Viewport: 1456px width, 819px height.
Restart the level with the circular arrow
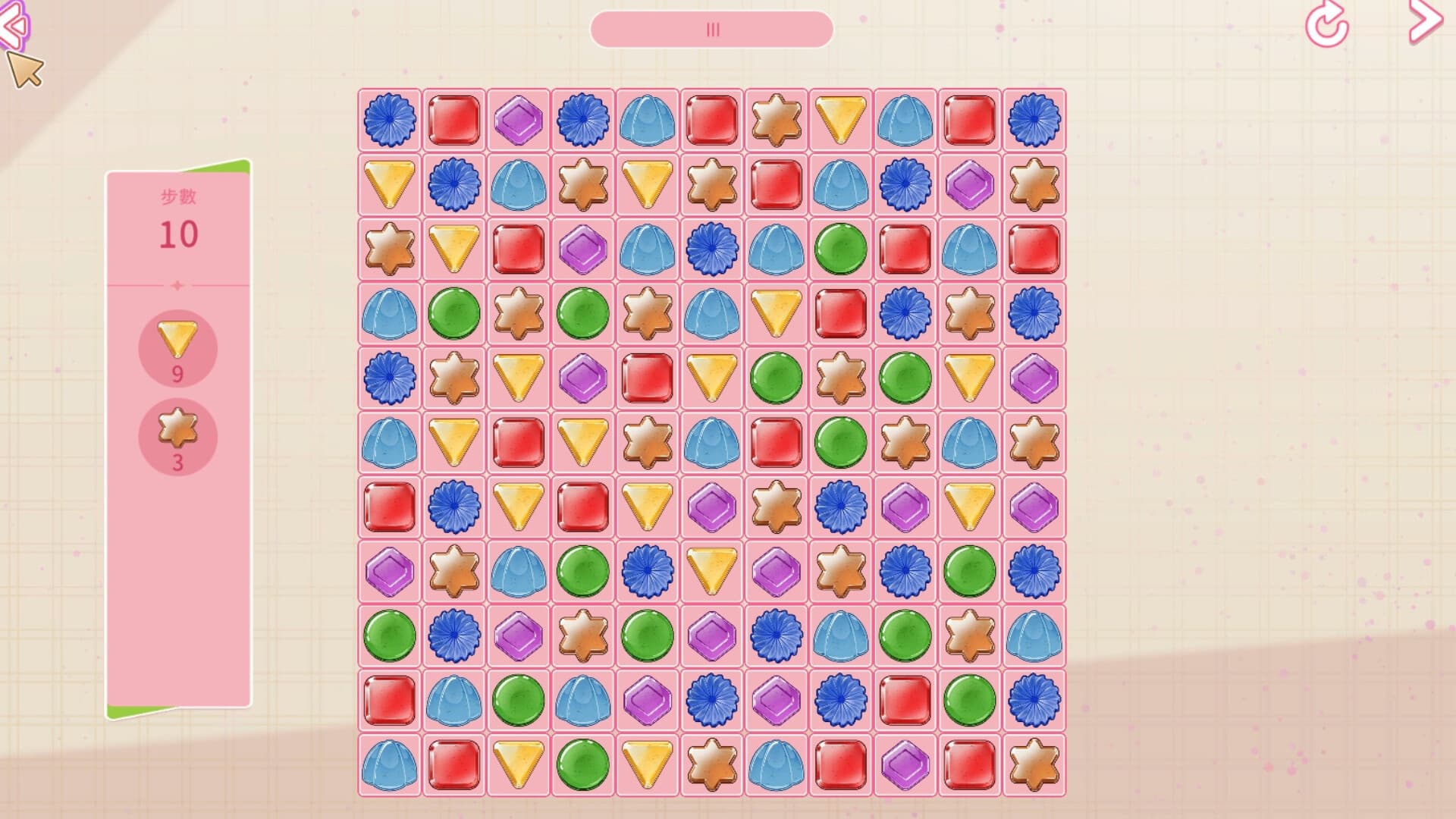[x=1326, y=25]
